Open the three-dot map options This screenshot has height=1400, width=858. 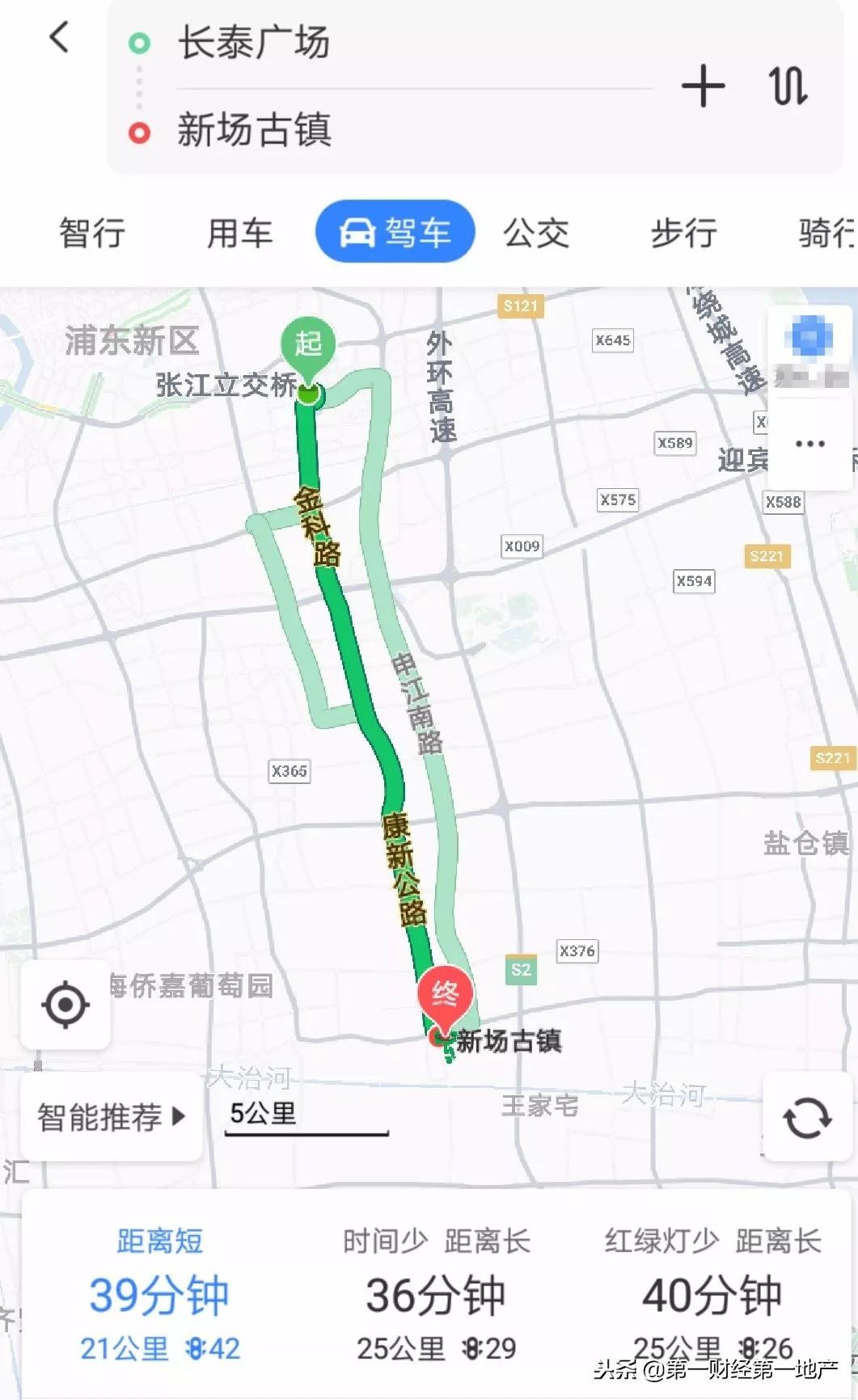[x=809, y=444]
